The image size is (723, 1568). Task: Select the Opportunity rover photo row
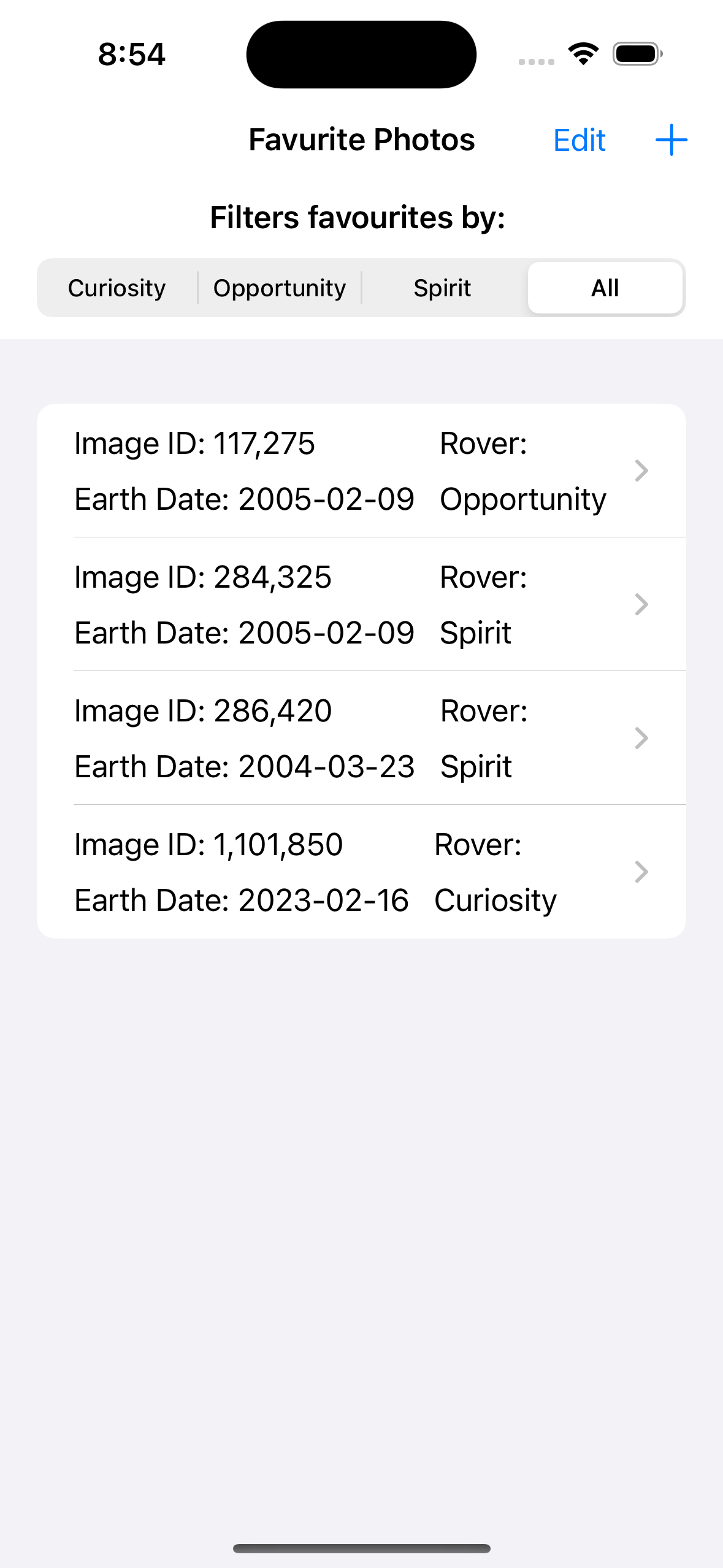pyautogui.click(x=362, y=471)
